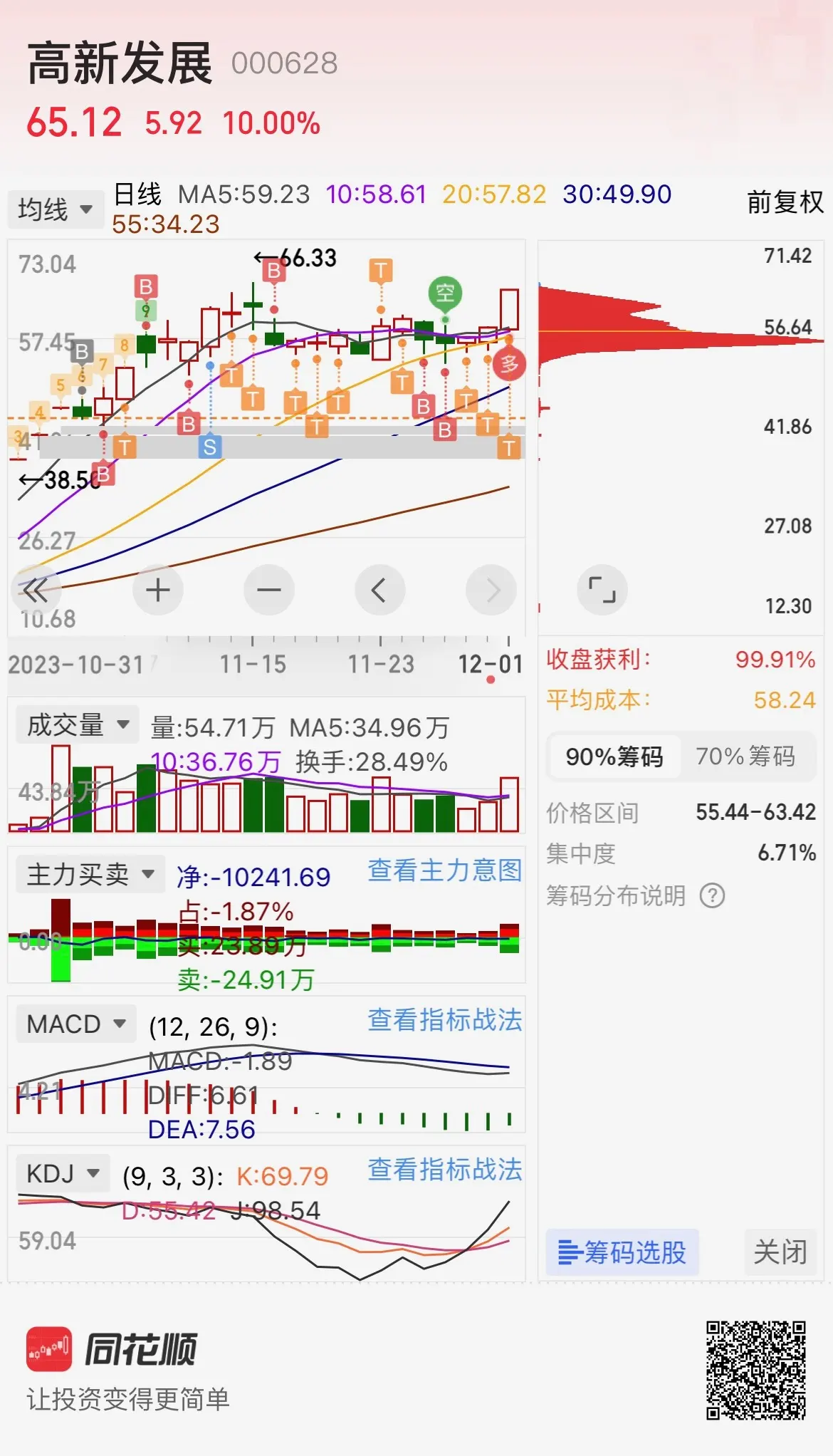Open fullscreen chart view with corner icon
Image resolution: width=833 pixels, height=1456 pixels.
coord(602,590)
